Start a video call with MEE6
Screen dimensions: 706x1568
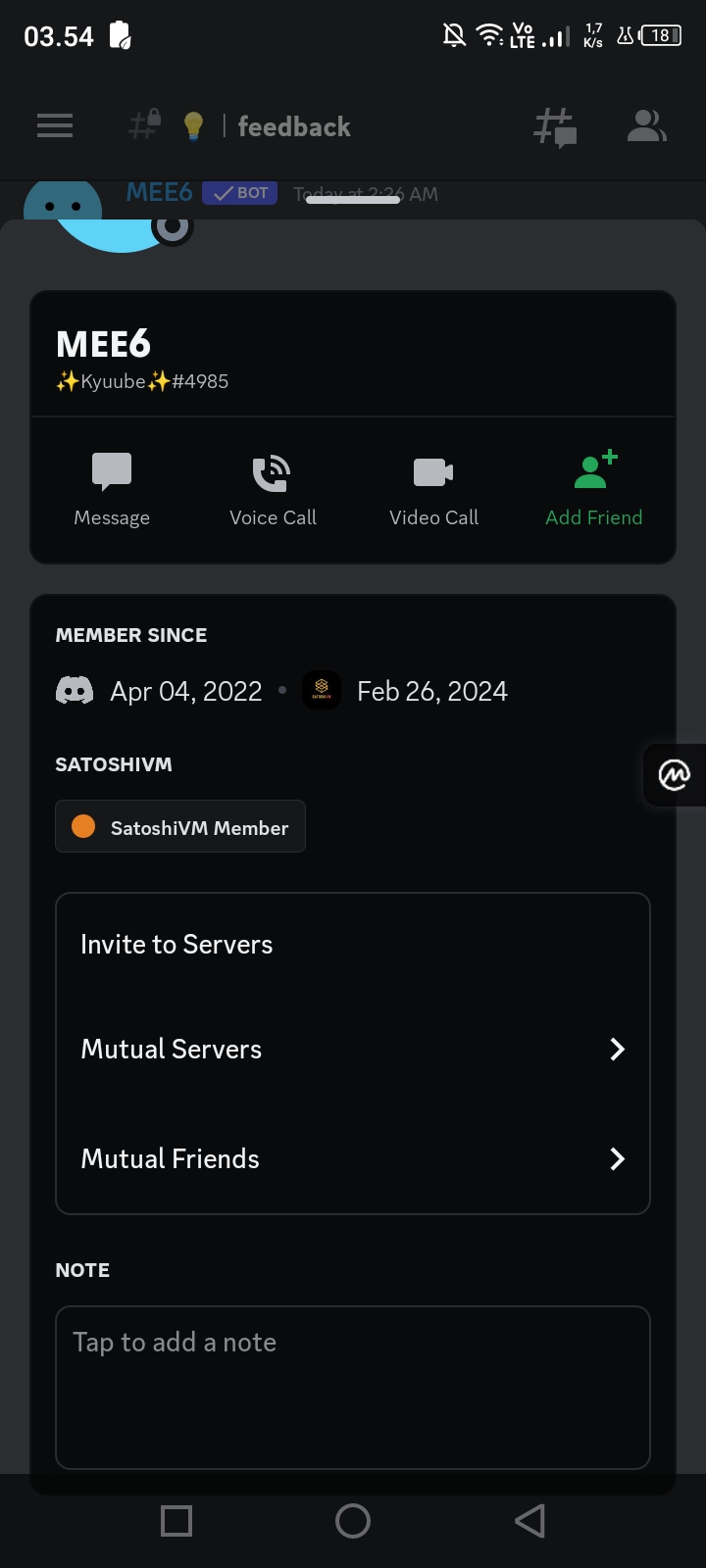pos(433,489)
